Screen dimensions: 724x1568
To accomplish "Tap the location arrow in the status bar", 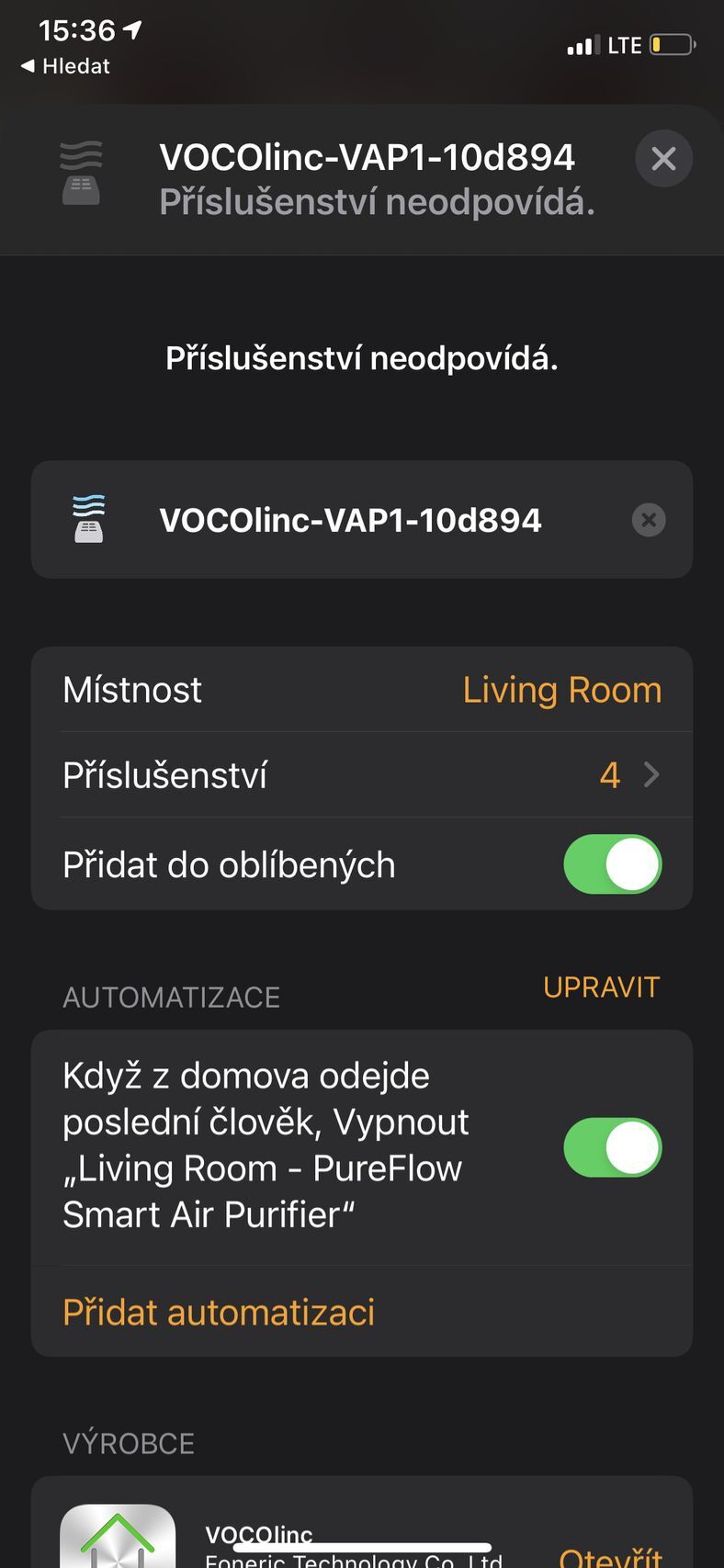I will point(131,29).
